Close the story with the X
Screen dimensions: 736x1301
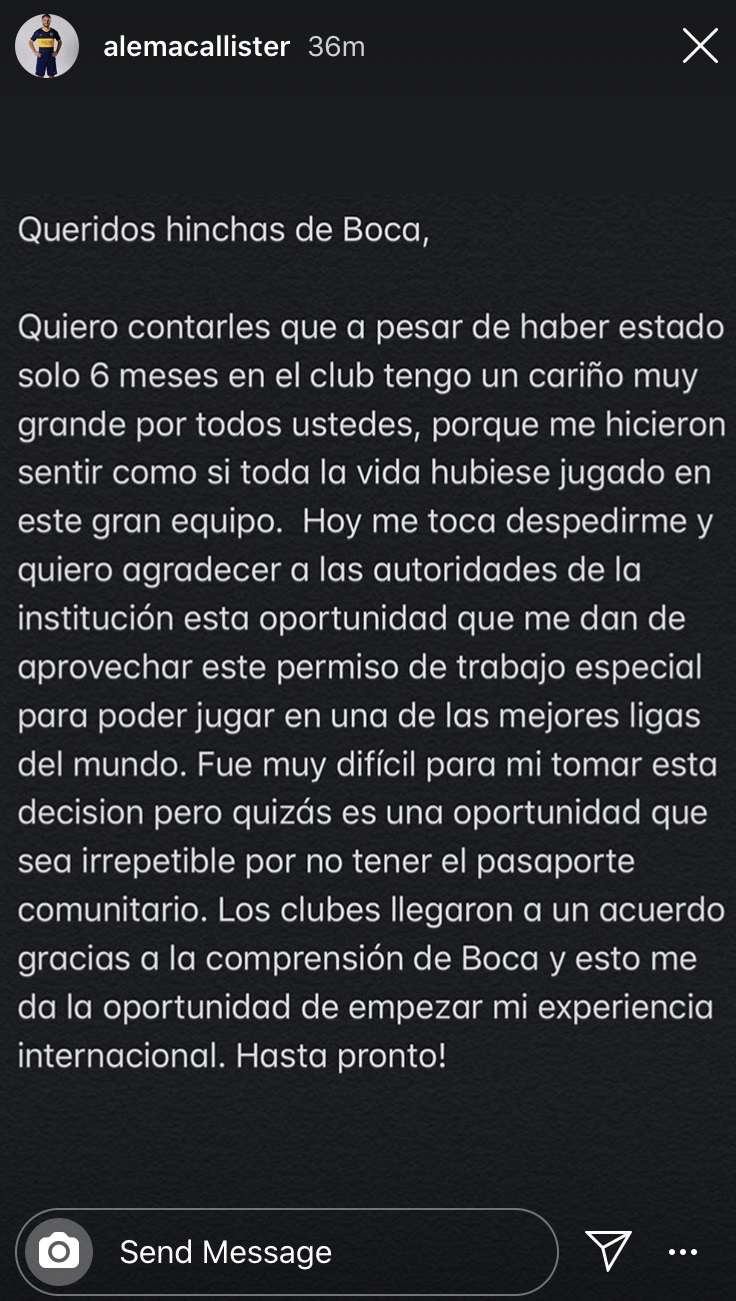coord(700,46)
